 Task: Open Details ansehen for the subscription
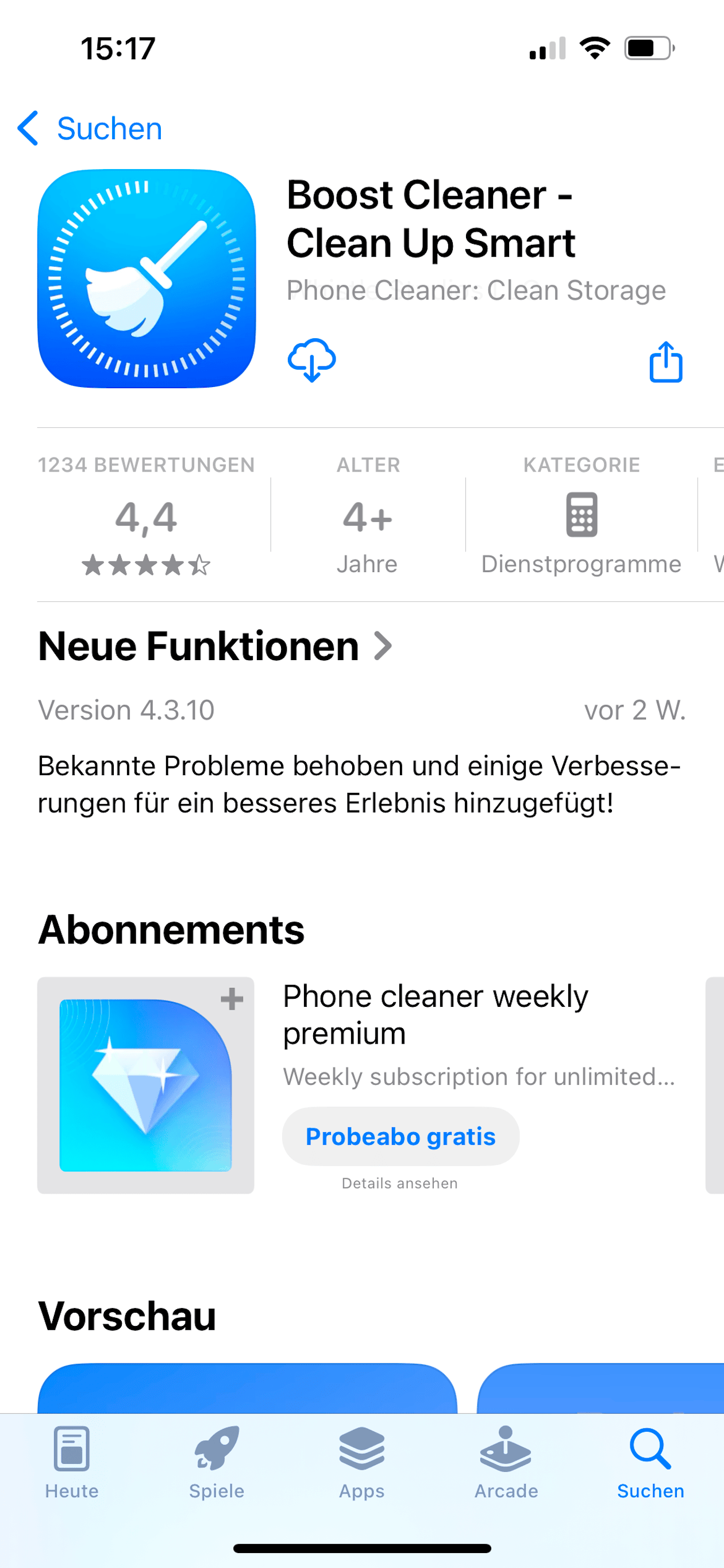(400, 1183)
